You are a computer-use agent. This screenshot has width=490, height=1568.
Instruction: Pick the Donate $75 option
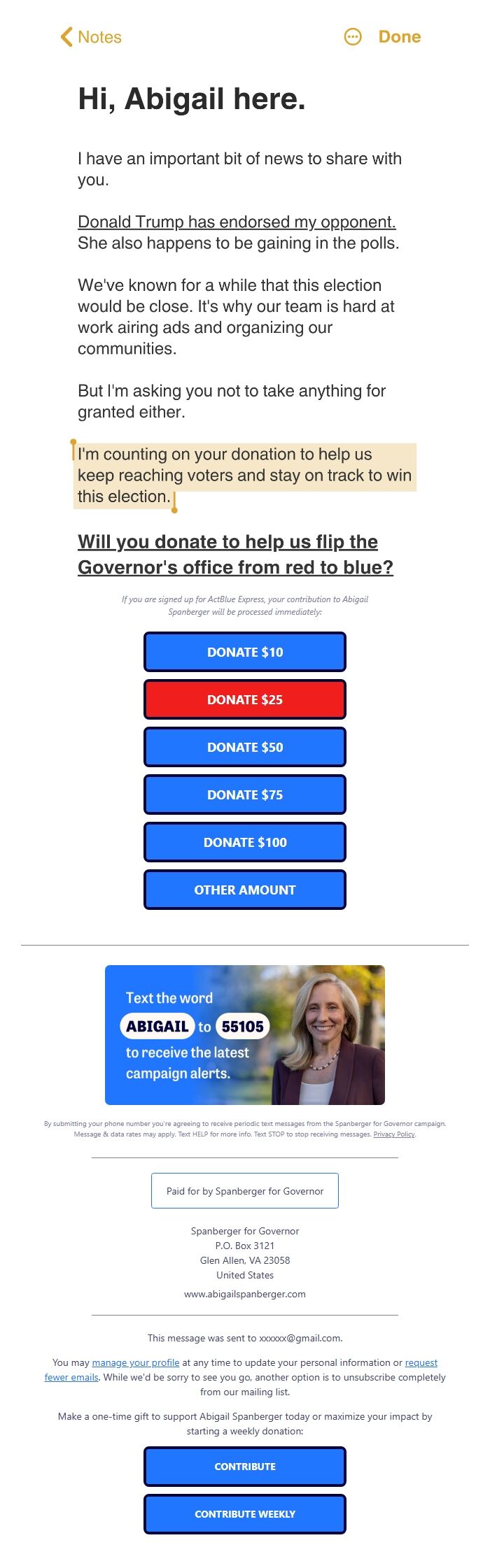(x=245, y=794)
